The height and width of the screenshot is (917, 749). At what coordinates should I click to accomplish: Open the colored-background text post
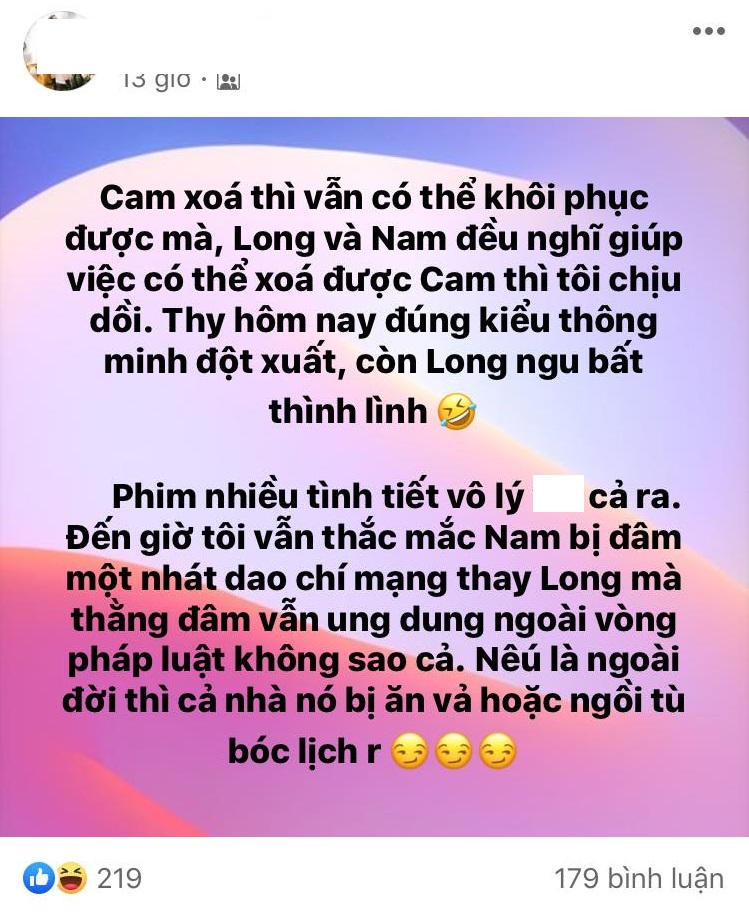[x=374, y=475]
